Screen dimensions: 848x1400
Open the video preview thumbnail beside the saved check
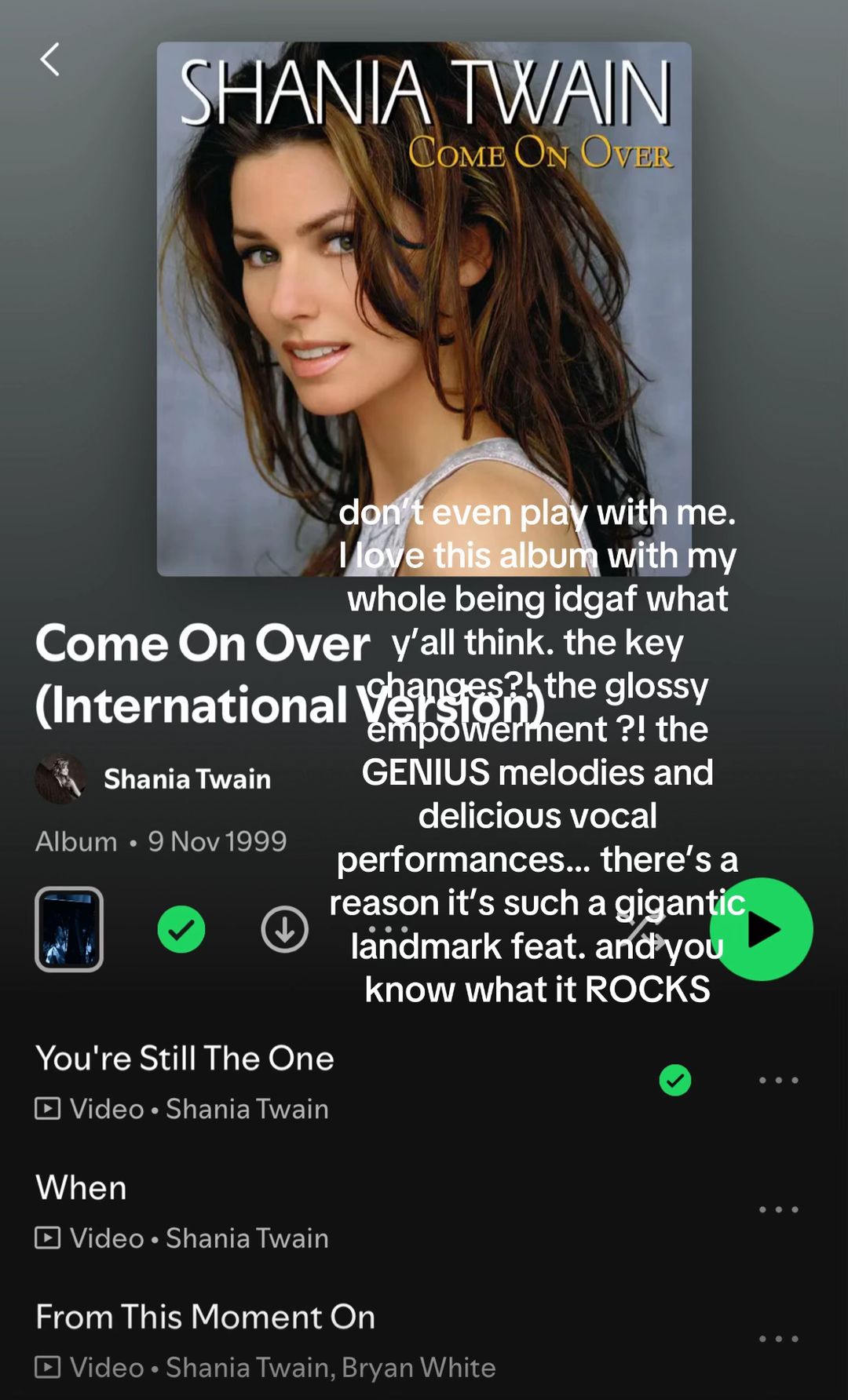pos(69,929)
